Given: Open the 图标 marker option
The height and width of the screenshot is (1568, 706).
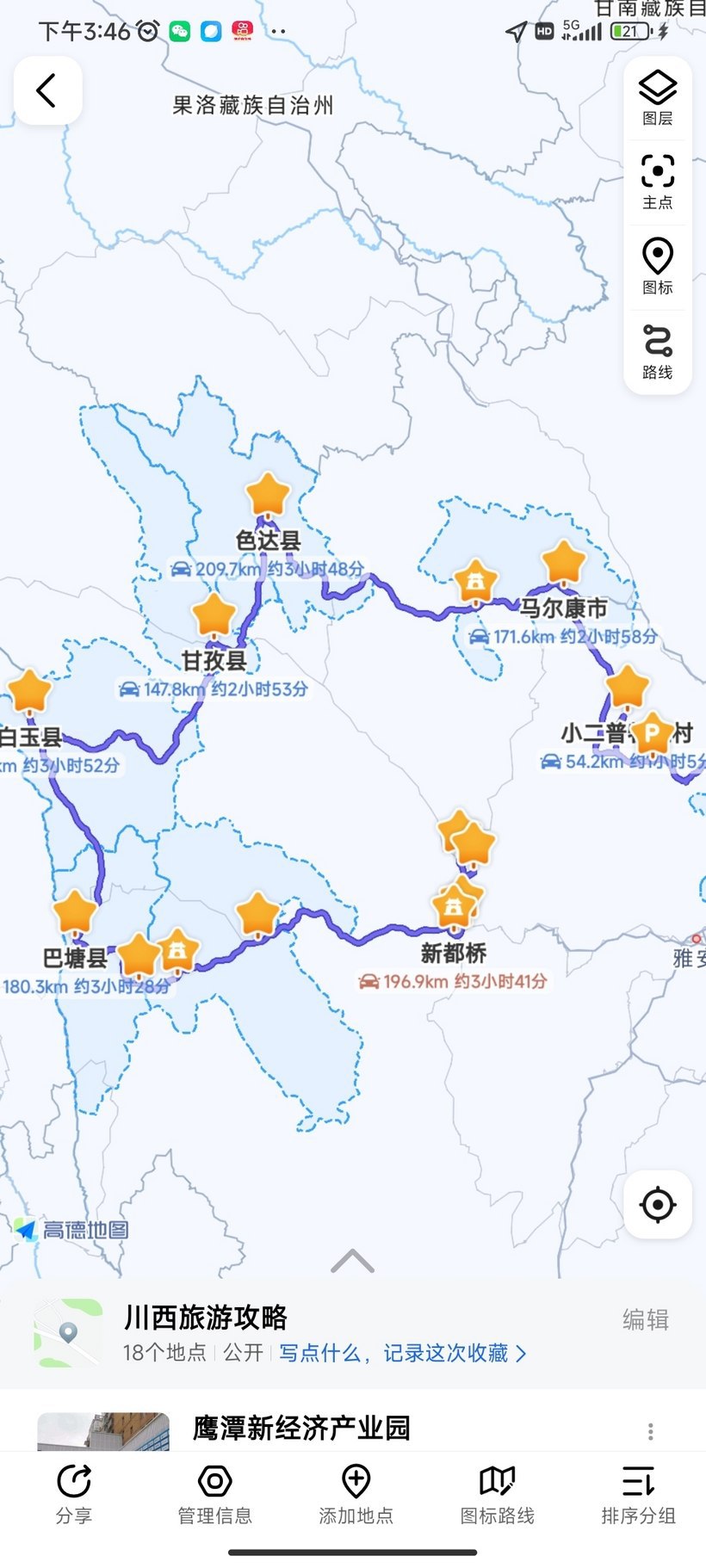Looking at the screenshot, I should click(x=657, y=266).
